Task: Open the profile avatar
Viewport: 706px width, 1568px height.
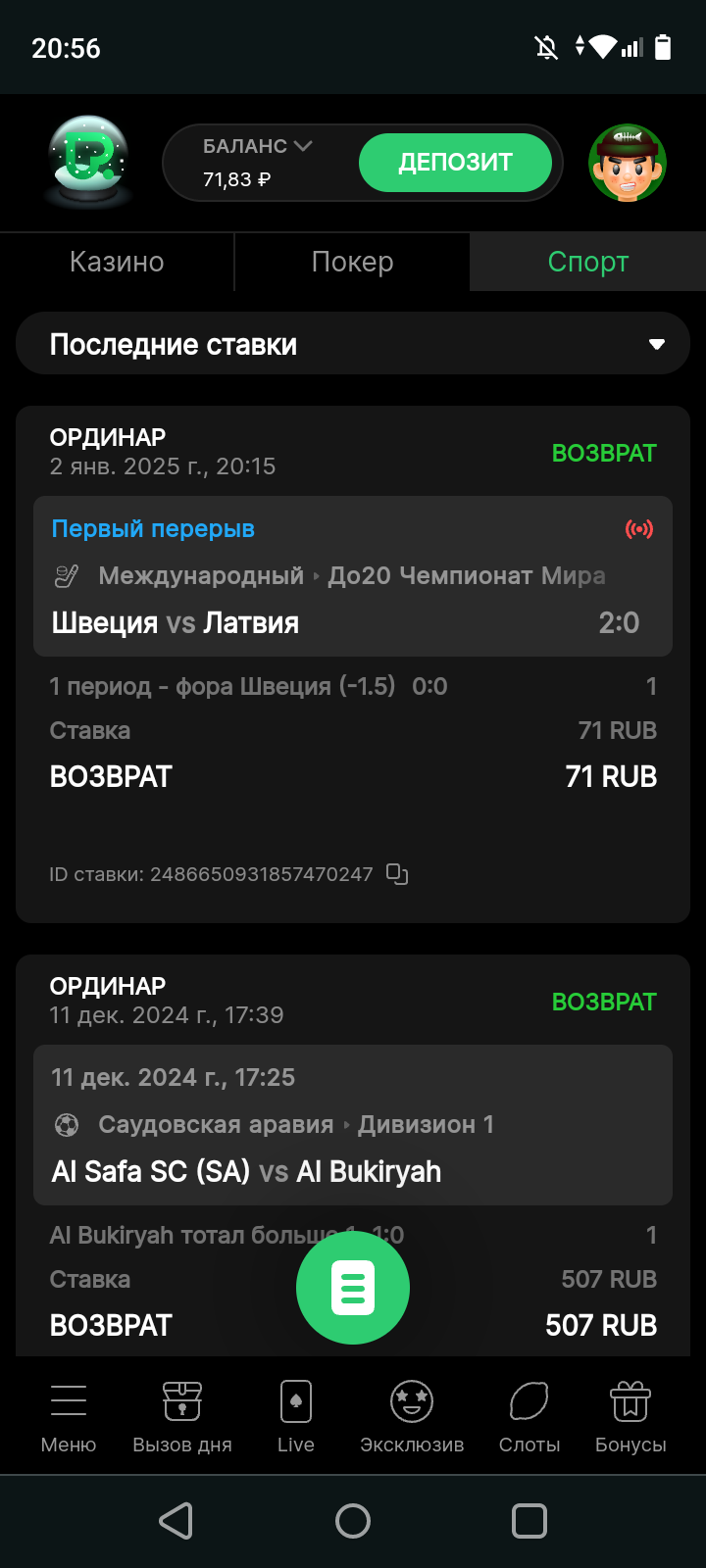Action: (628, 163)
